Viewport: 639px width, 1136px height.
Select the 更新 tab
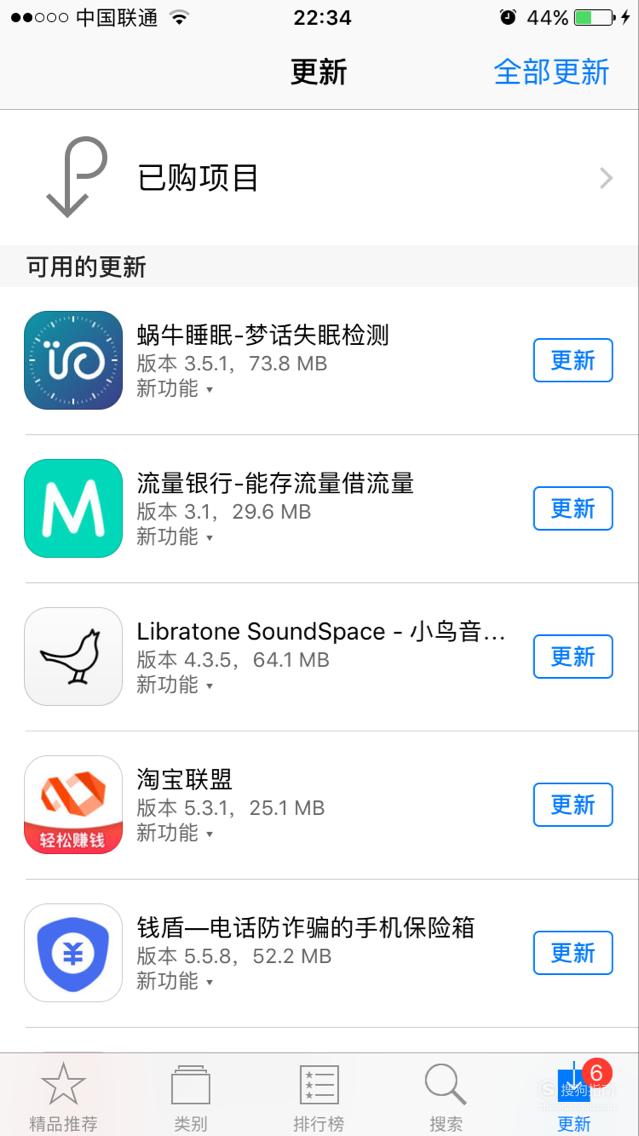point(575,1095)
